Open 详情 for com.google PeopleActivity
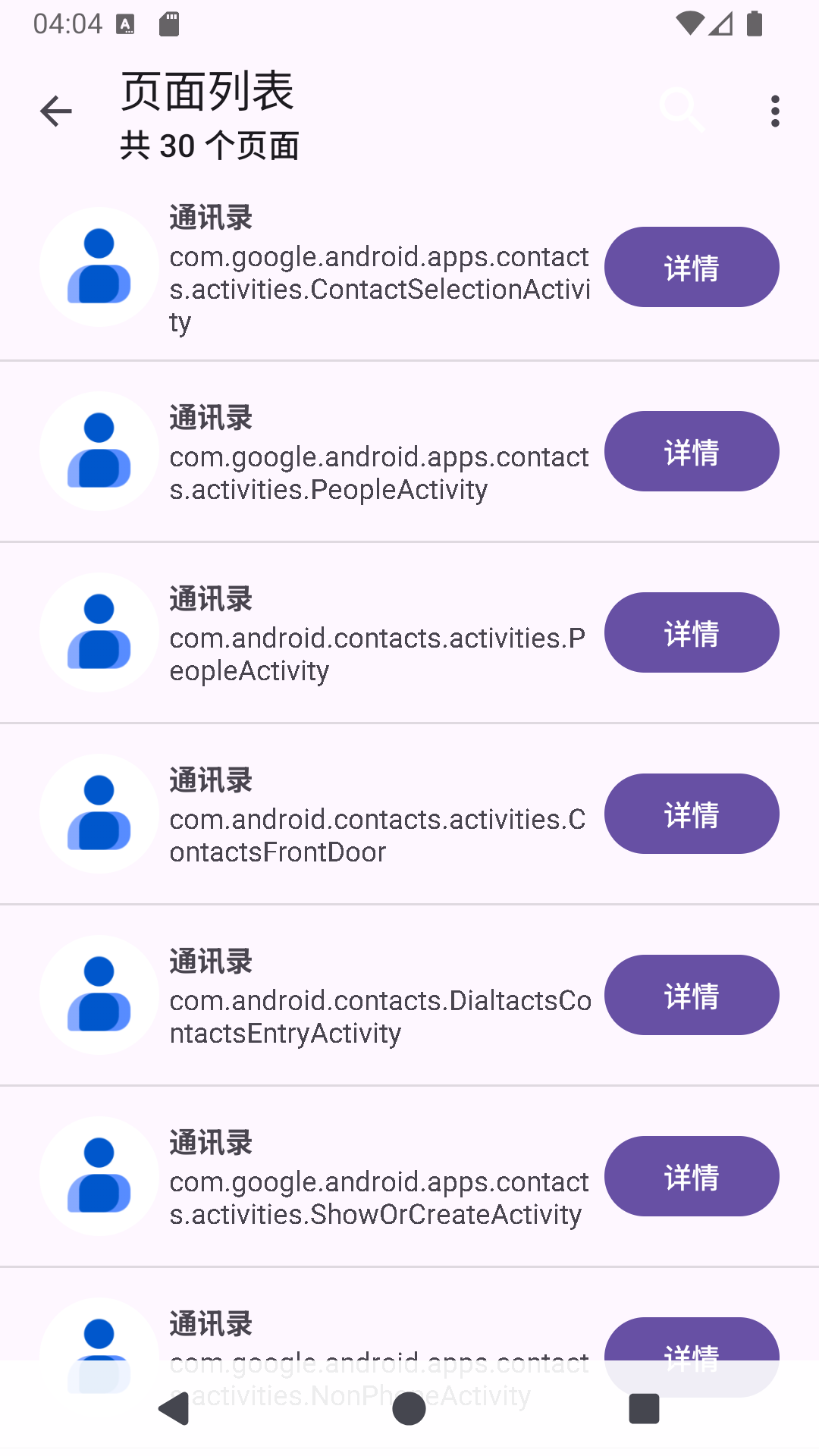This screenshot has width=819, height=1456. (691, 451)
